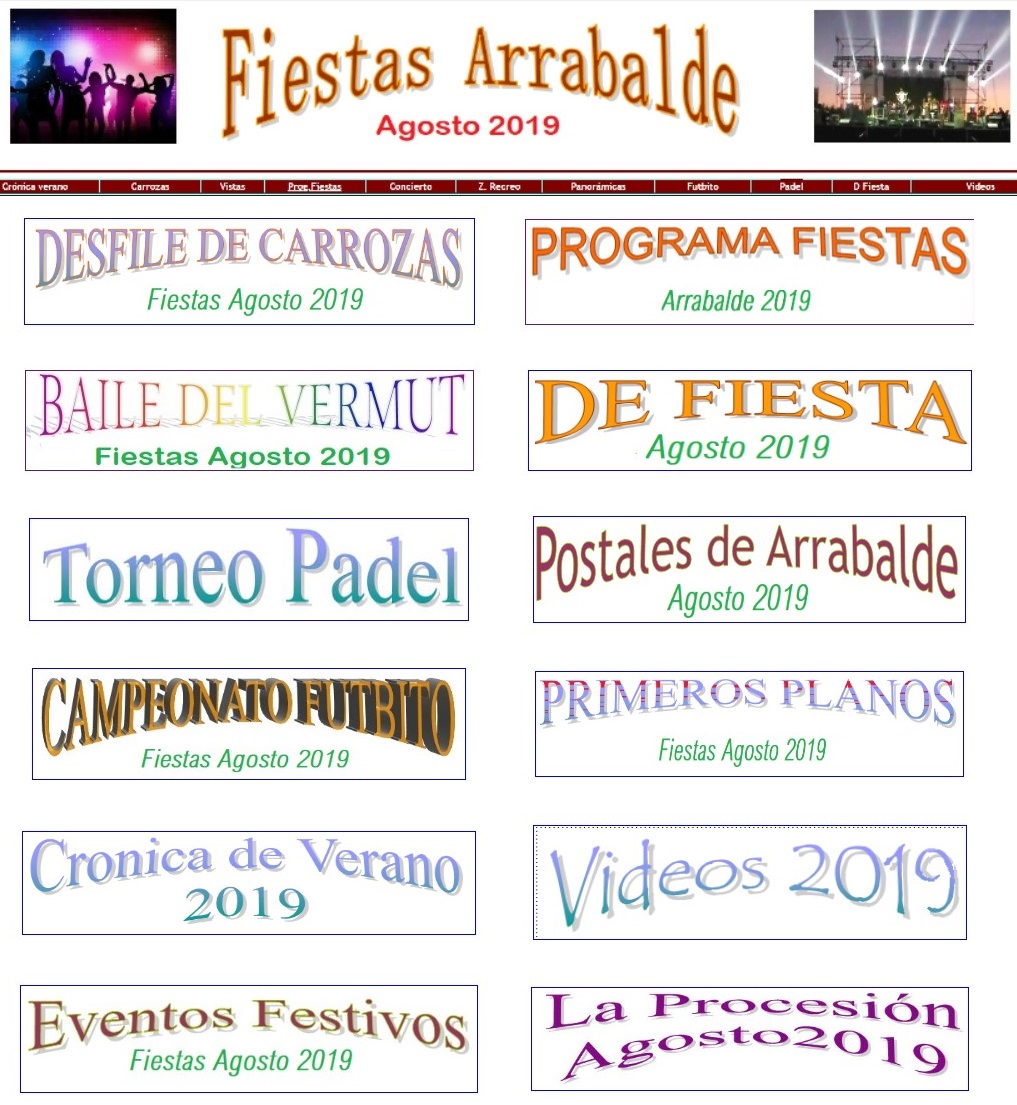This screenshot has width=1017, height=1105.
Task: View the Baile del Vermut banner
Action: (249, 420)
